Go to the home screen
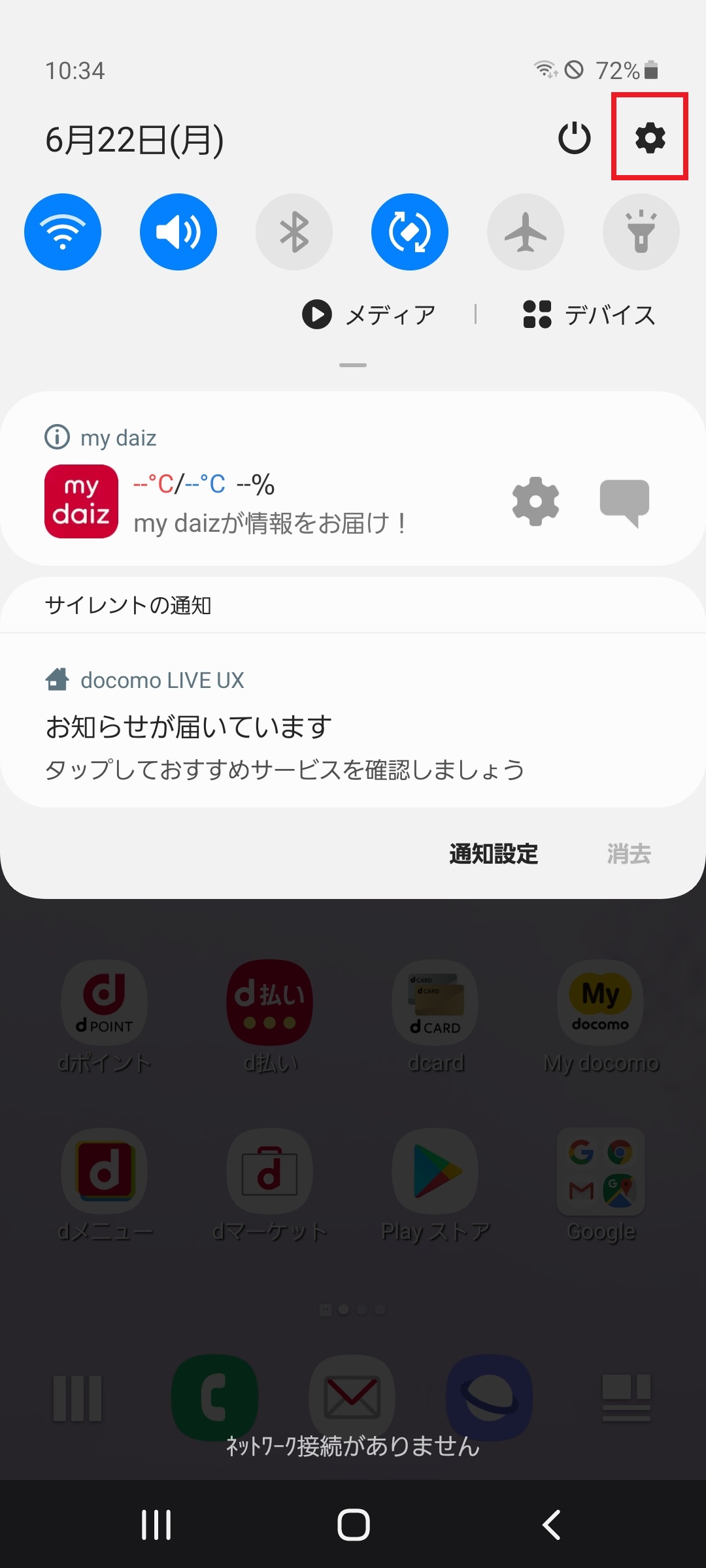 point(353,1525)
